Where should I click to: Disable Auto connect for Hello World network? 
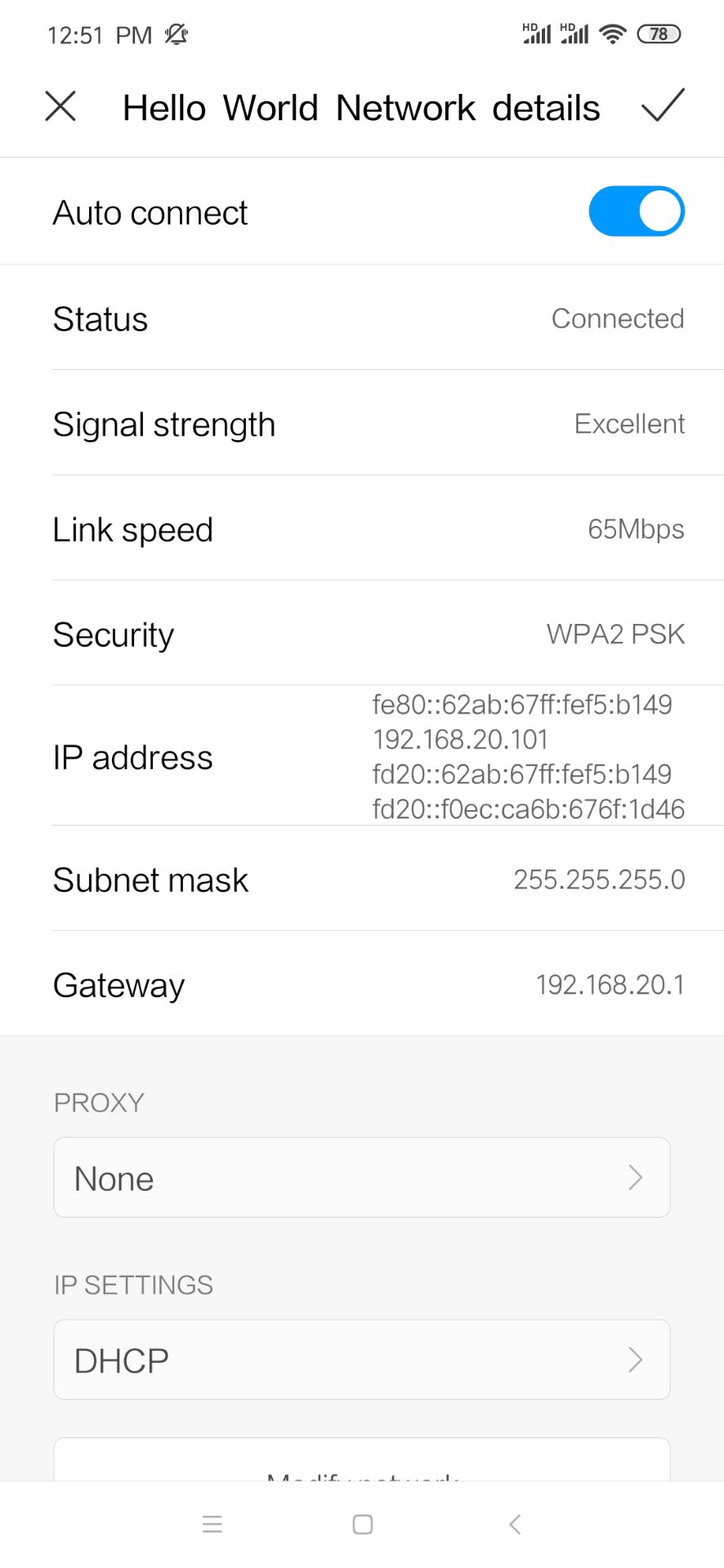[x=636, y=211]
